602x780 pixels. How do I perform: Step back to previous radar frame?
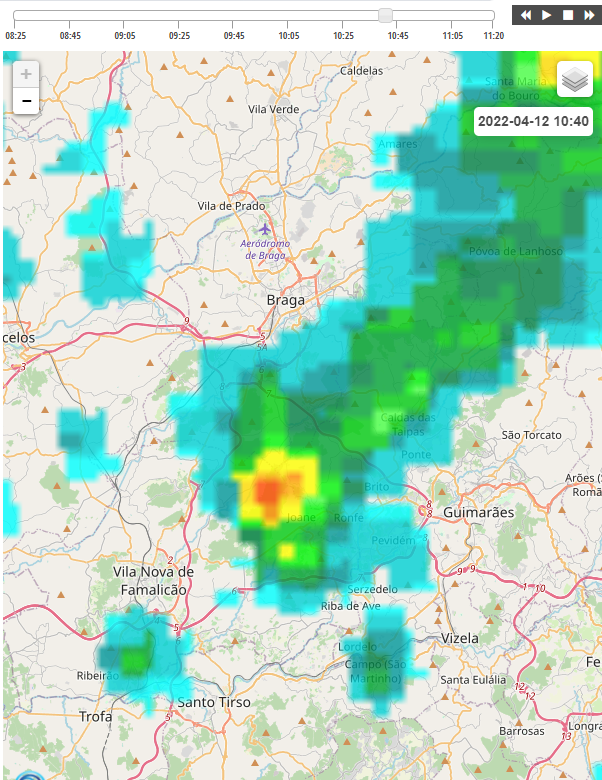[x=526, y=15]
